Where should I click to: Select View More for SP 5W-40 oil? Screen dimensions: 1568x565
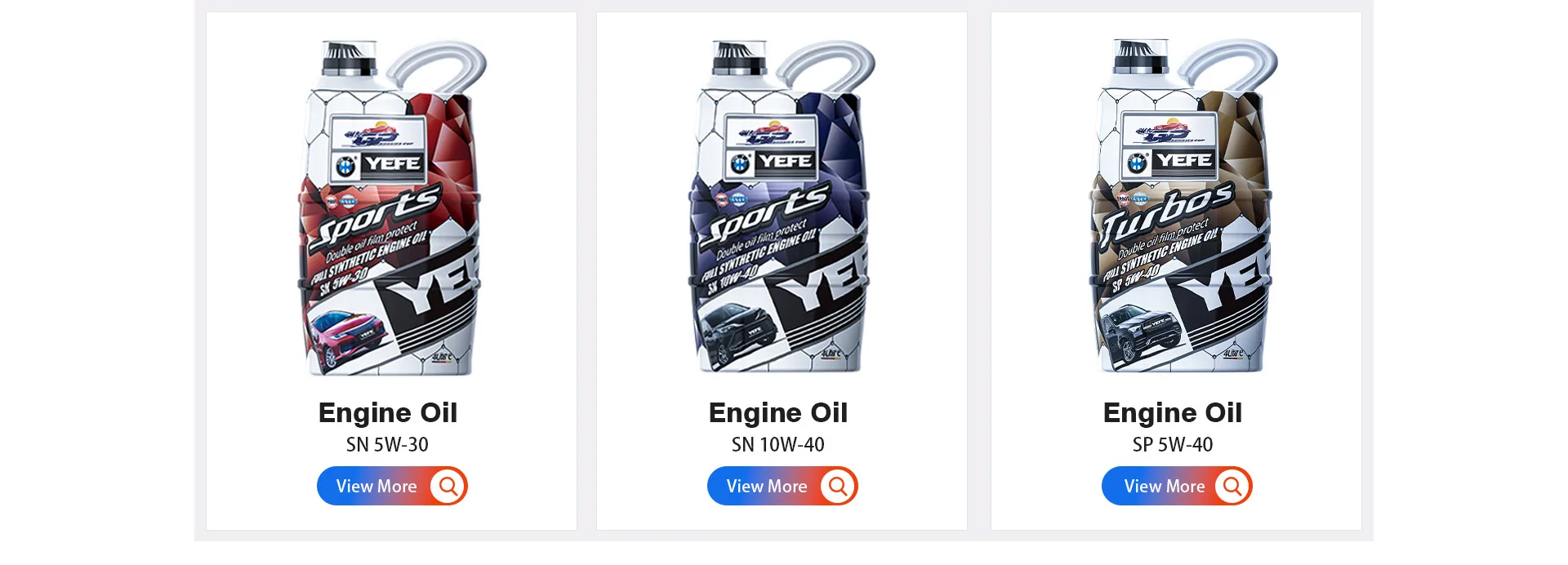pyautogui.click(x=1176, y=486)
